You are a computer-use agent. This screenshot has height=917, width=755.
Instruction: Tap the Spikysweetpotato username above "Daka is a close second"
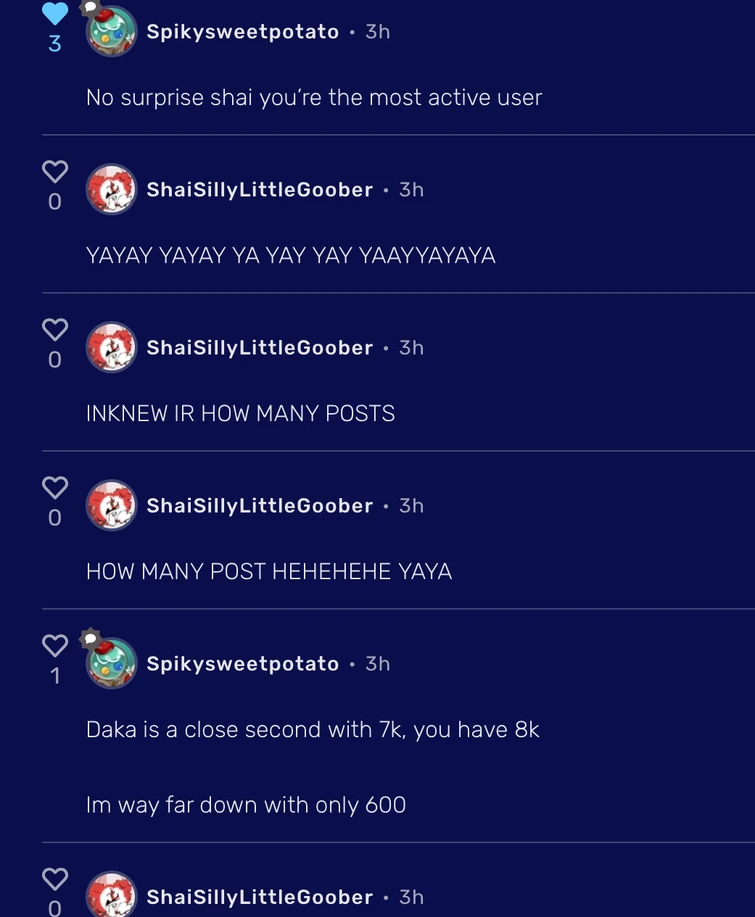(242, 664)
